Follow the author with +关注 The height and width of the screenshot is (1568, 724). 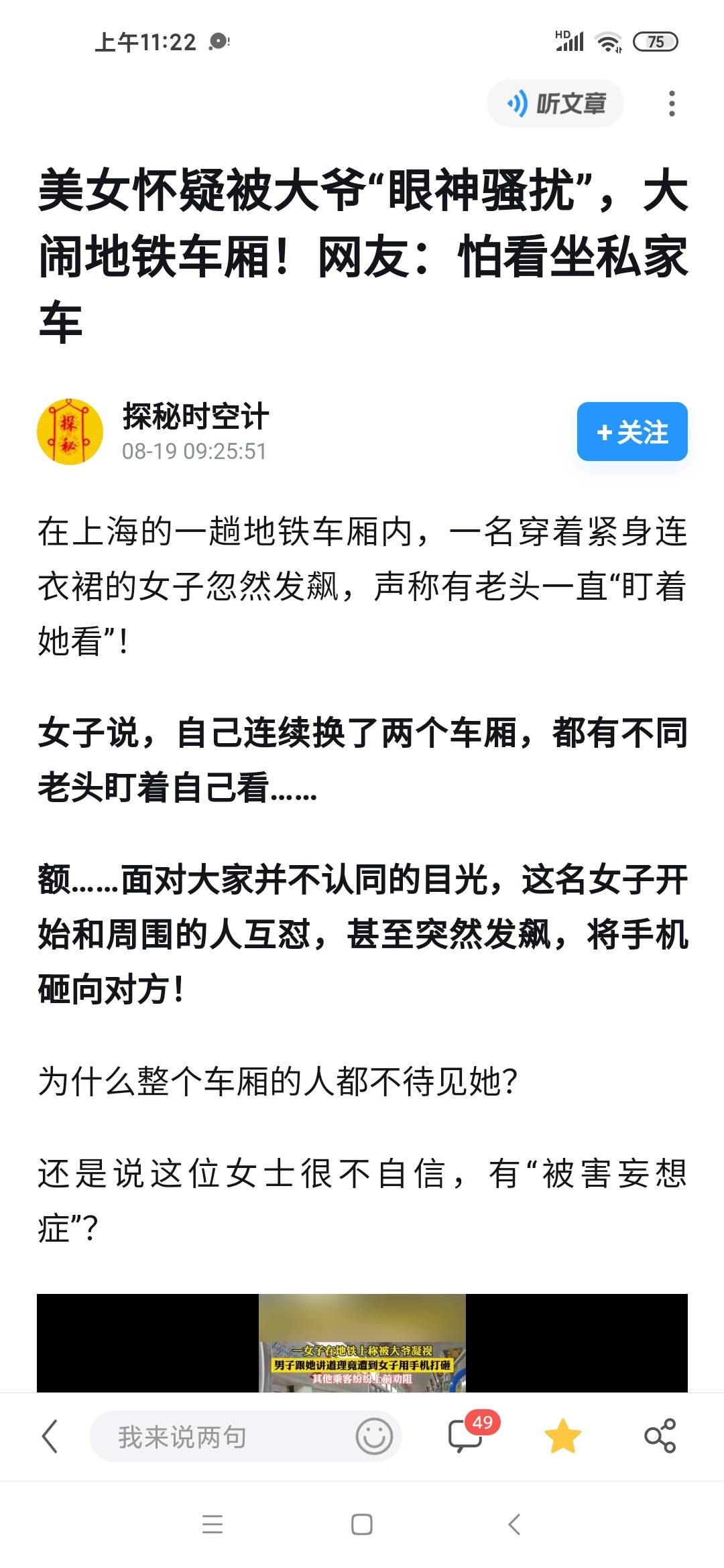click(631, 432)
